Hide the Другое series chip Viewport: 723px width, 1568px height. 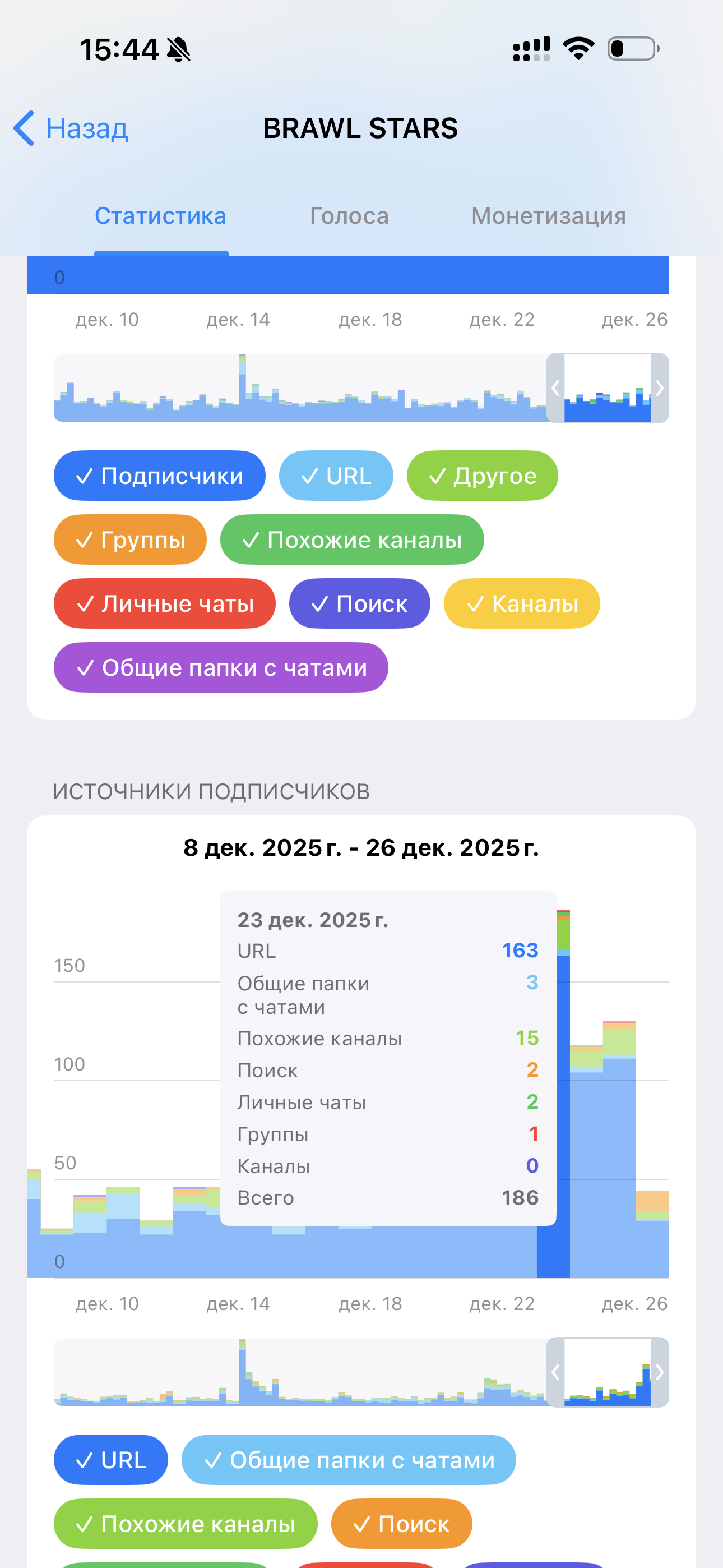pyautogui.click(x=482, y=476)
